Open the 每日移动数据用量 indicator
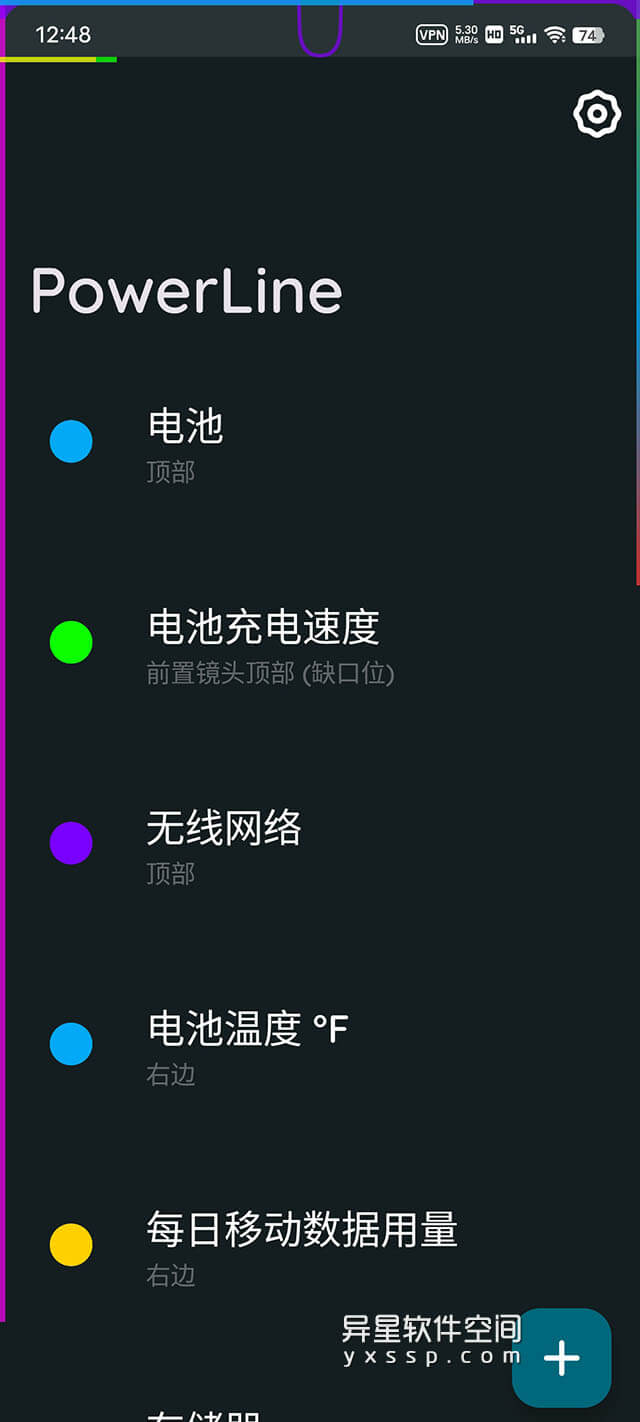 point(301,1244)
